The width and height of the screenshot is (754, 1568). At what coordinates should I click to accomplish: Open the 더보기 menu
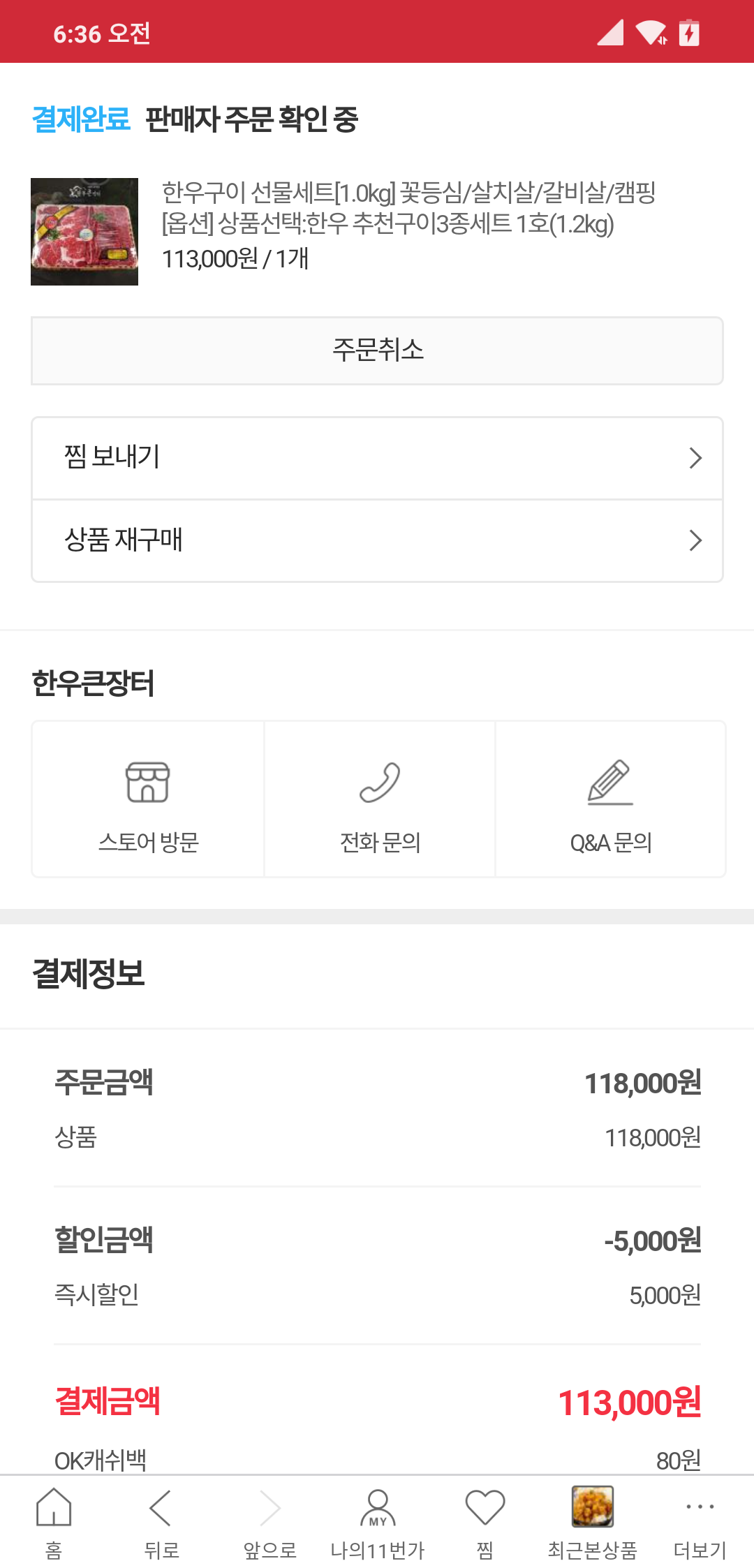pos(700,1523)
